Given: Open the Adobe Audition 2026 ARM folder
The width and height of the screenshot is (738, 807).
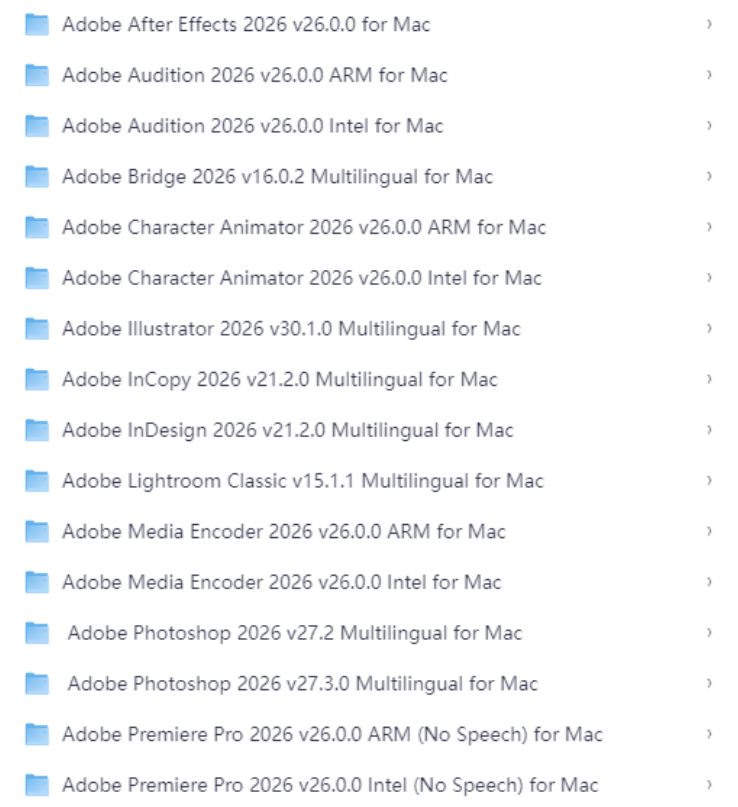Looking at the screenshot, I should click(254, 75).
